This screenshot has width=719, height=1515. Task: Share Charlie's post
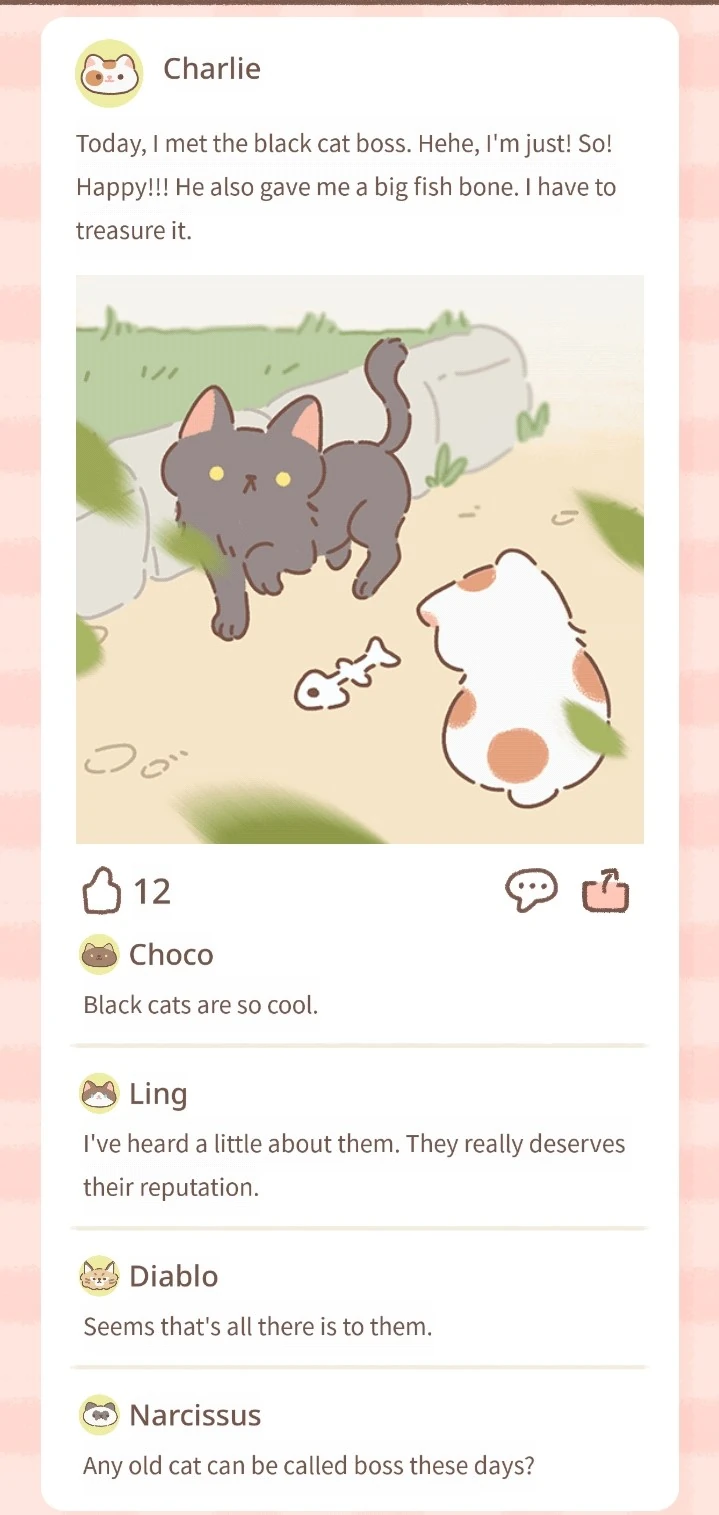pyautogui.click(x=606, y=890)
